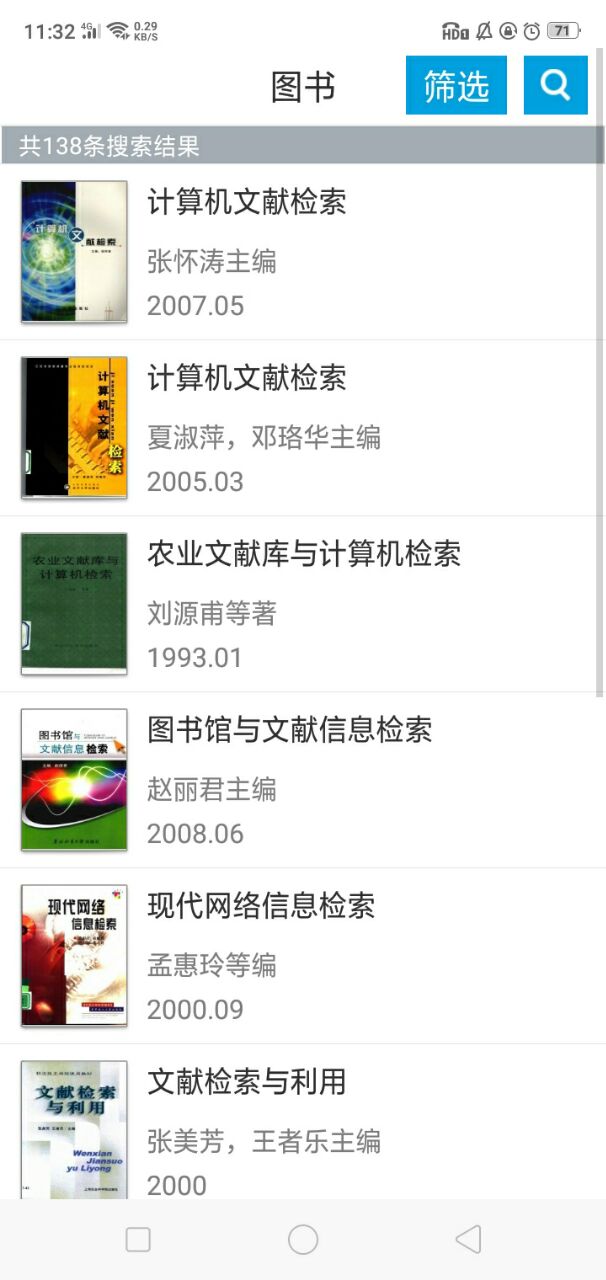
Task: Open 现代网络信息检索 search result
Action: click(261, 907)
